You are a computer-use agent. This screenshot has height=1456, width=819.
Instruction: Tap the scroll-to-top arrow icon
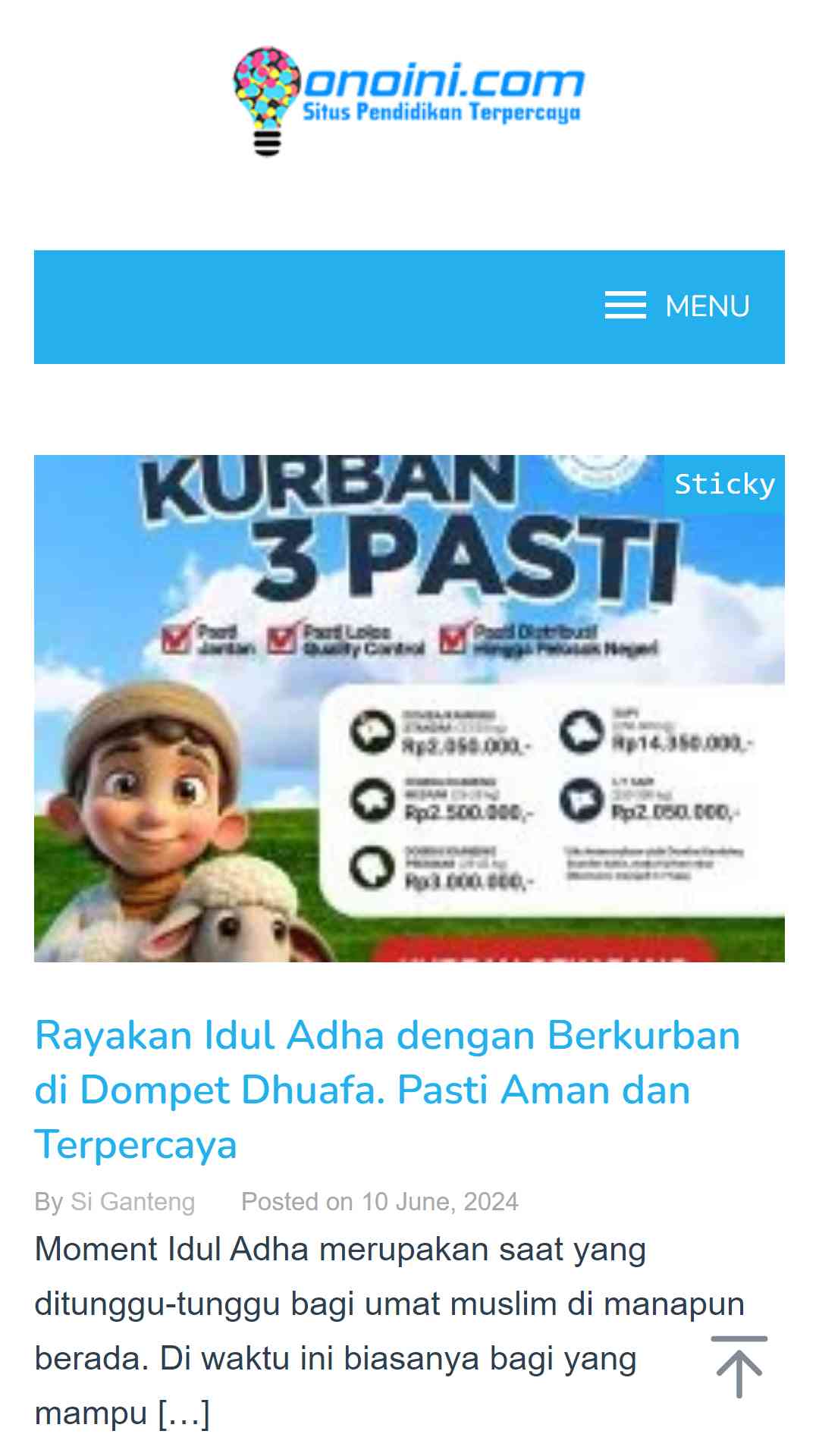click(739, 1367)
